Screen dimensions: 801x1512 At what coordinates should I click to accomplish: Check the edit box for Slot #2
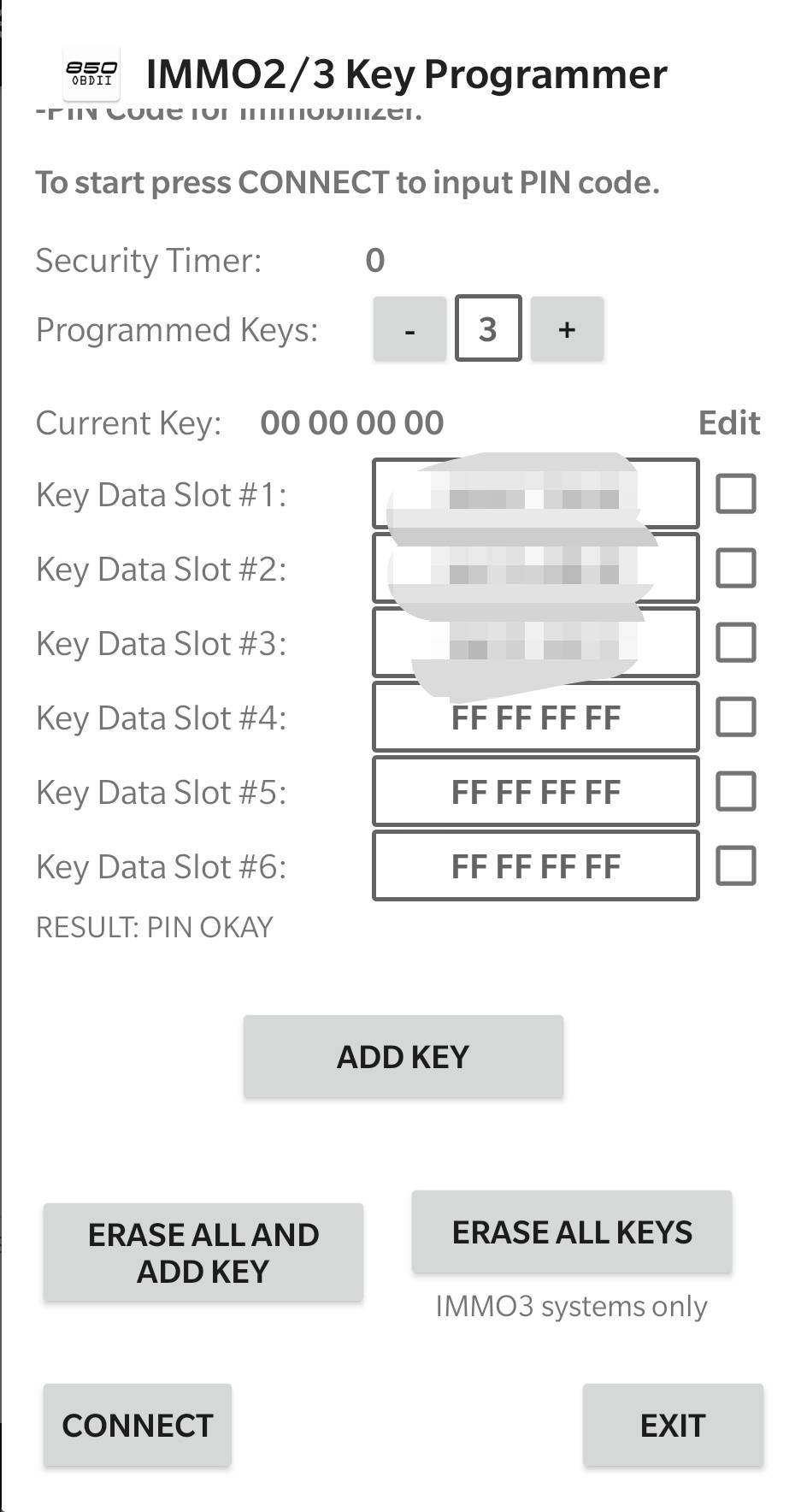[x=735, y=568]
